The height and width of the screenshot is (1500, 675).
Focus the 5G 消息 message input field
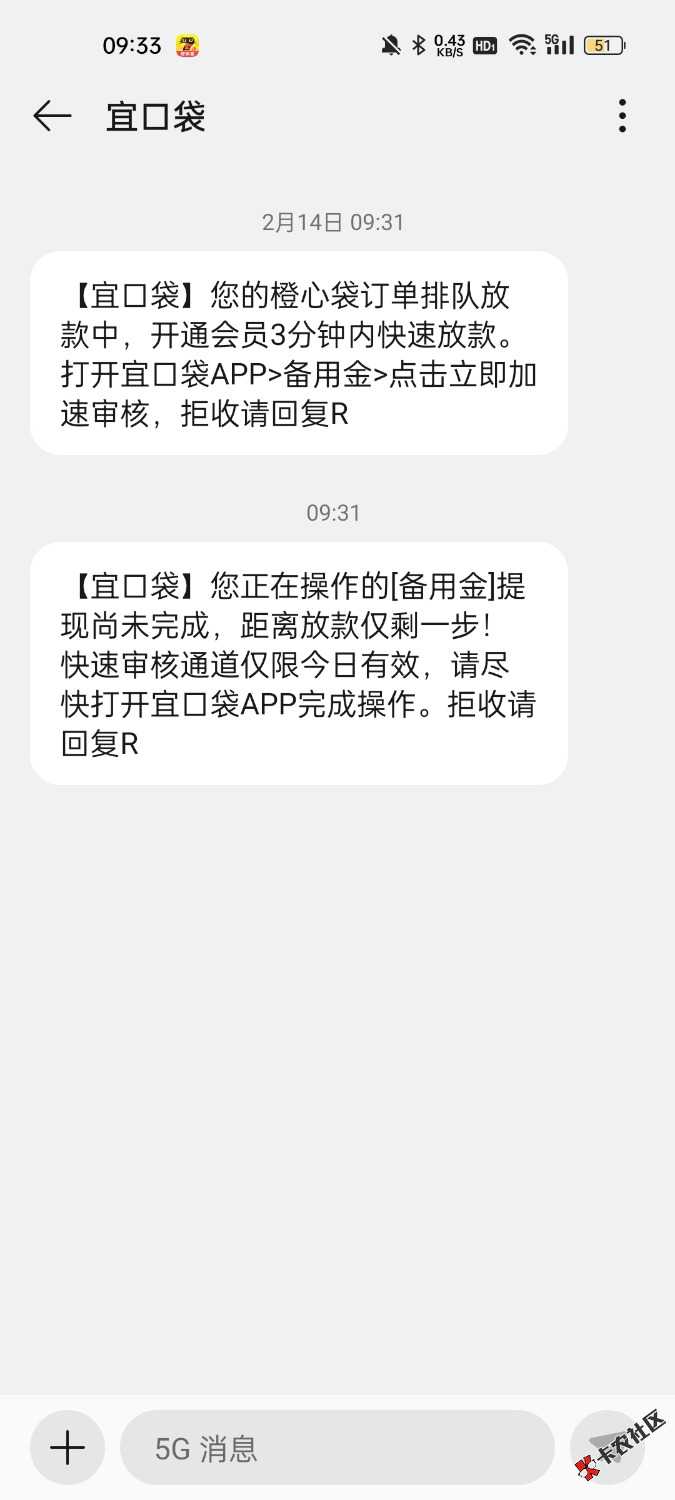pos(336,1447)
